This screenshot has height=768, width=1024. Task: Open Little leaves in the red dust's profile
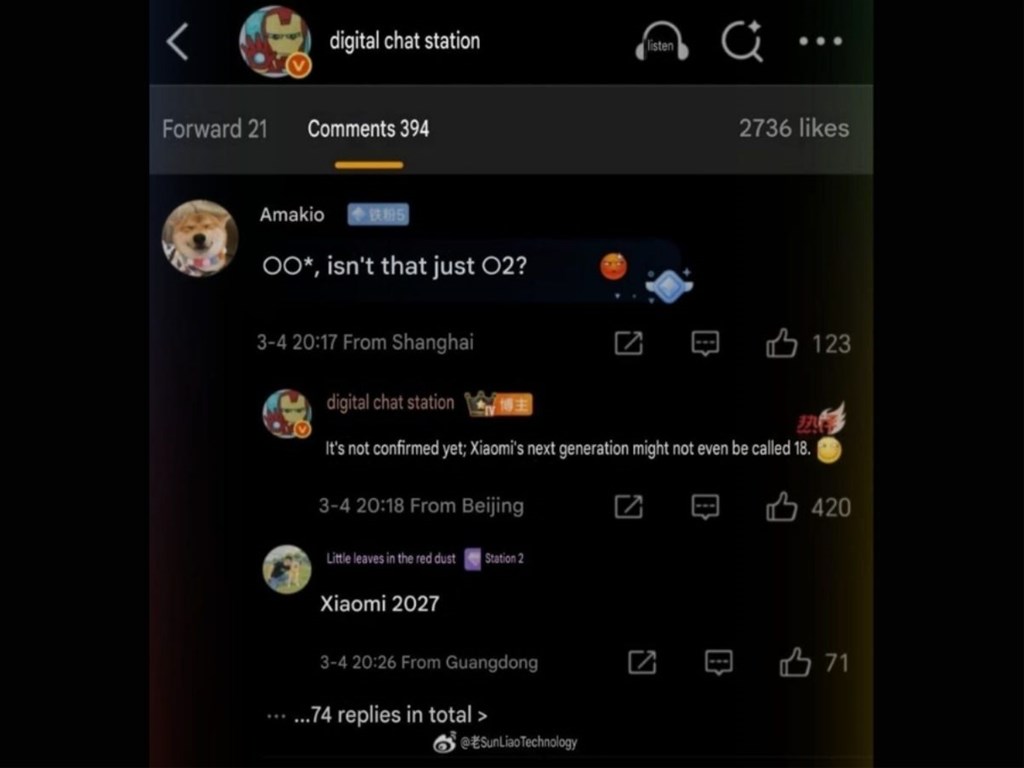coord(287,569)
